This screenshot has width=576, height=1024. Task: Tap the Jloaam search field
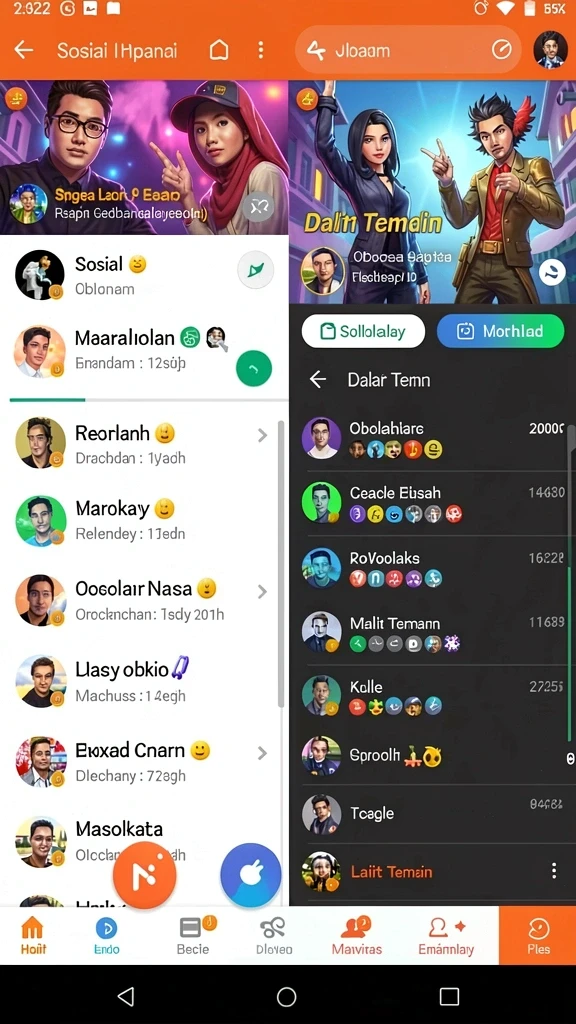tap(408, 50)
